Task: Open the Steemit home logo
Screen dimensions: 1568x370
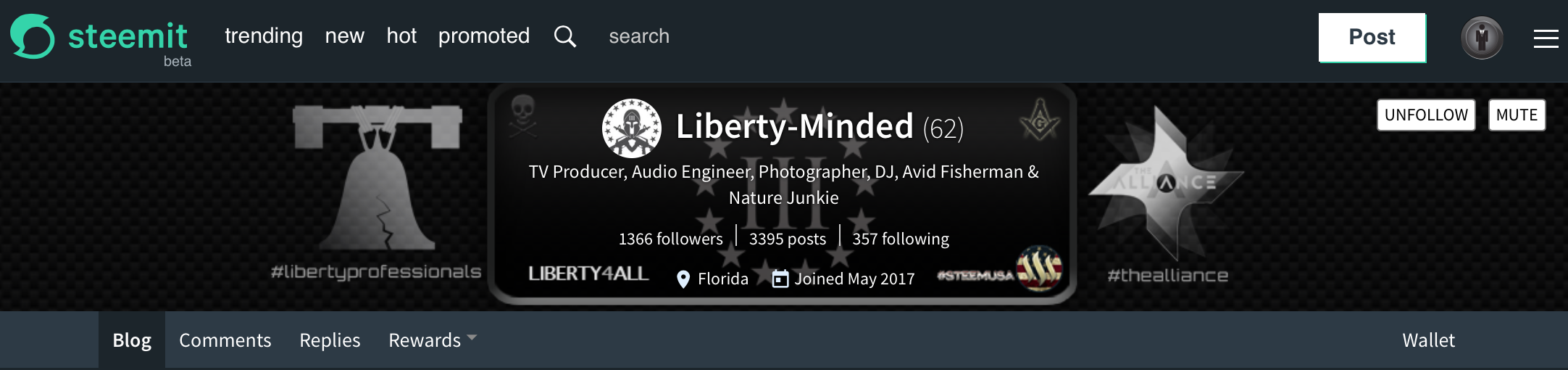Action: [x=99, y=37]
